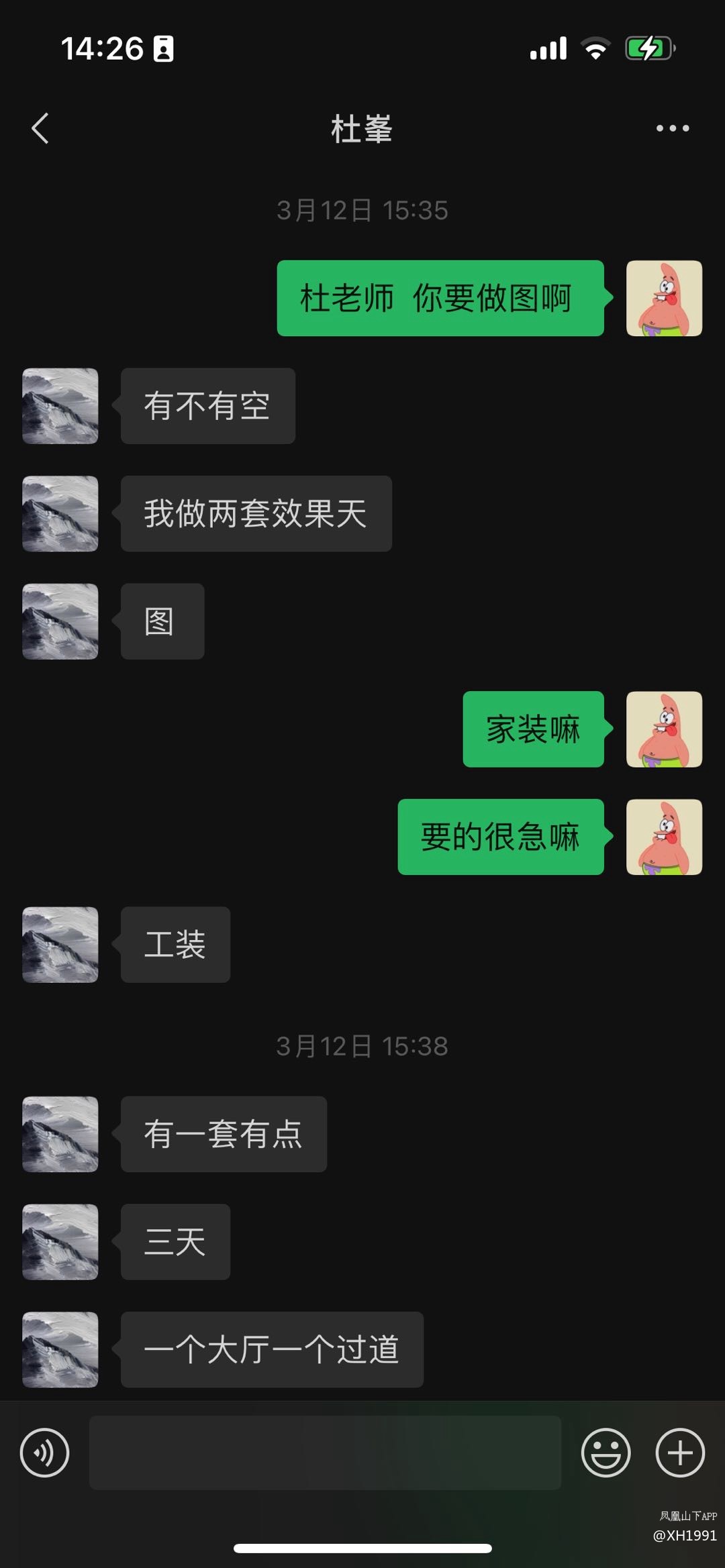Open the emoji sticker panel
The image size is (725, 1568).
click(x=606, y=1453)
